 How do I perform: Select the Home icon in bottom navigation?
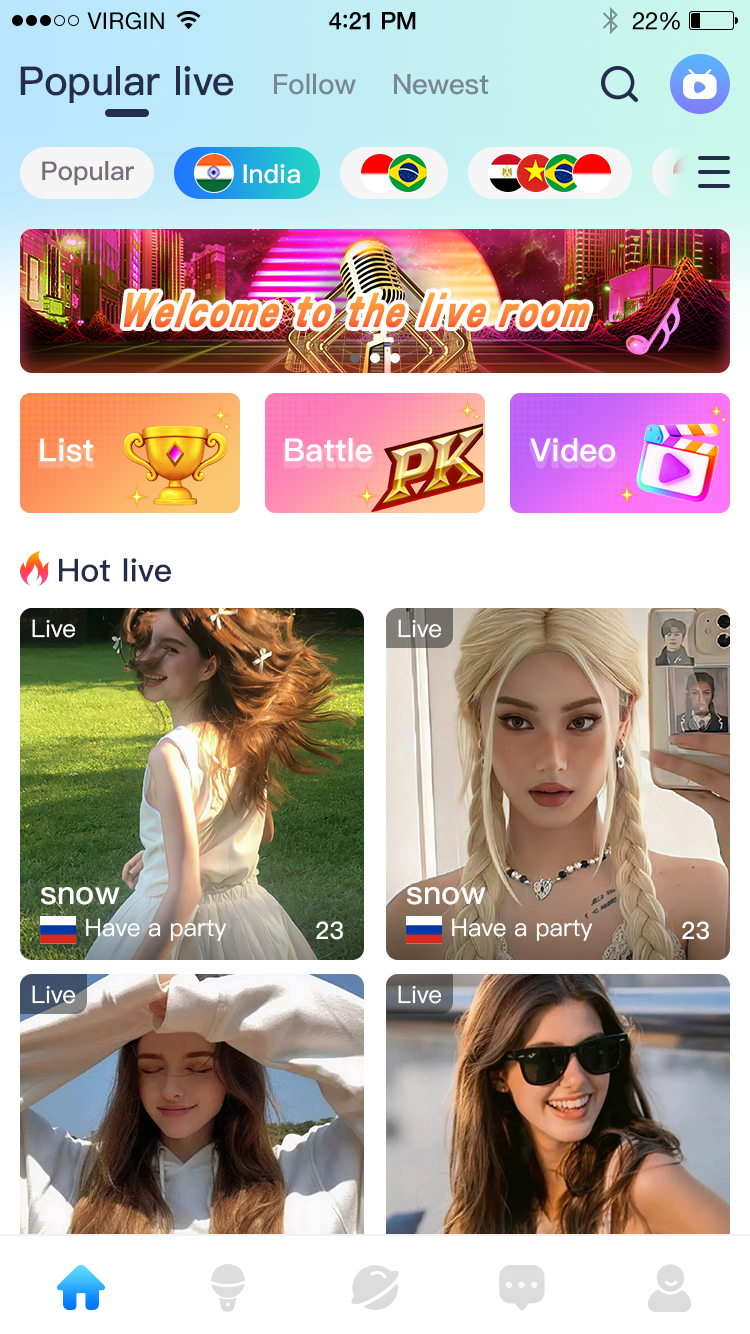point(81,1288)
